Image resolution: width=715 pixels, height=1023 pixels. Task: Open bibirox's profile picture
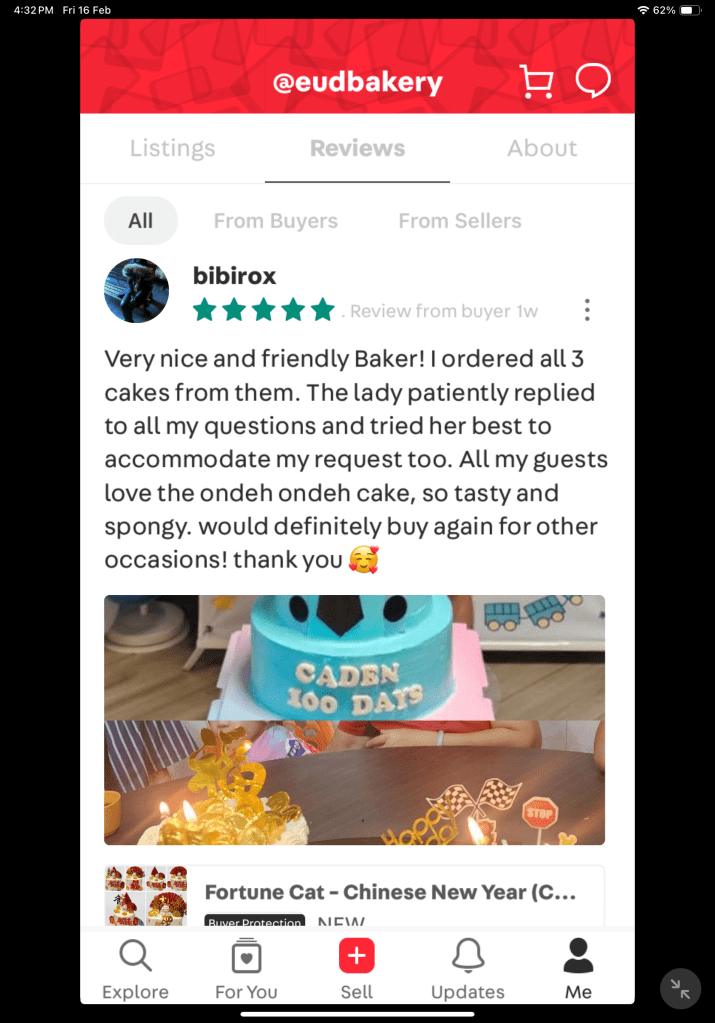pos(137,291)
